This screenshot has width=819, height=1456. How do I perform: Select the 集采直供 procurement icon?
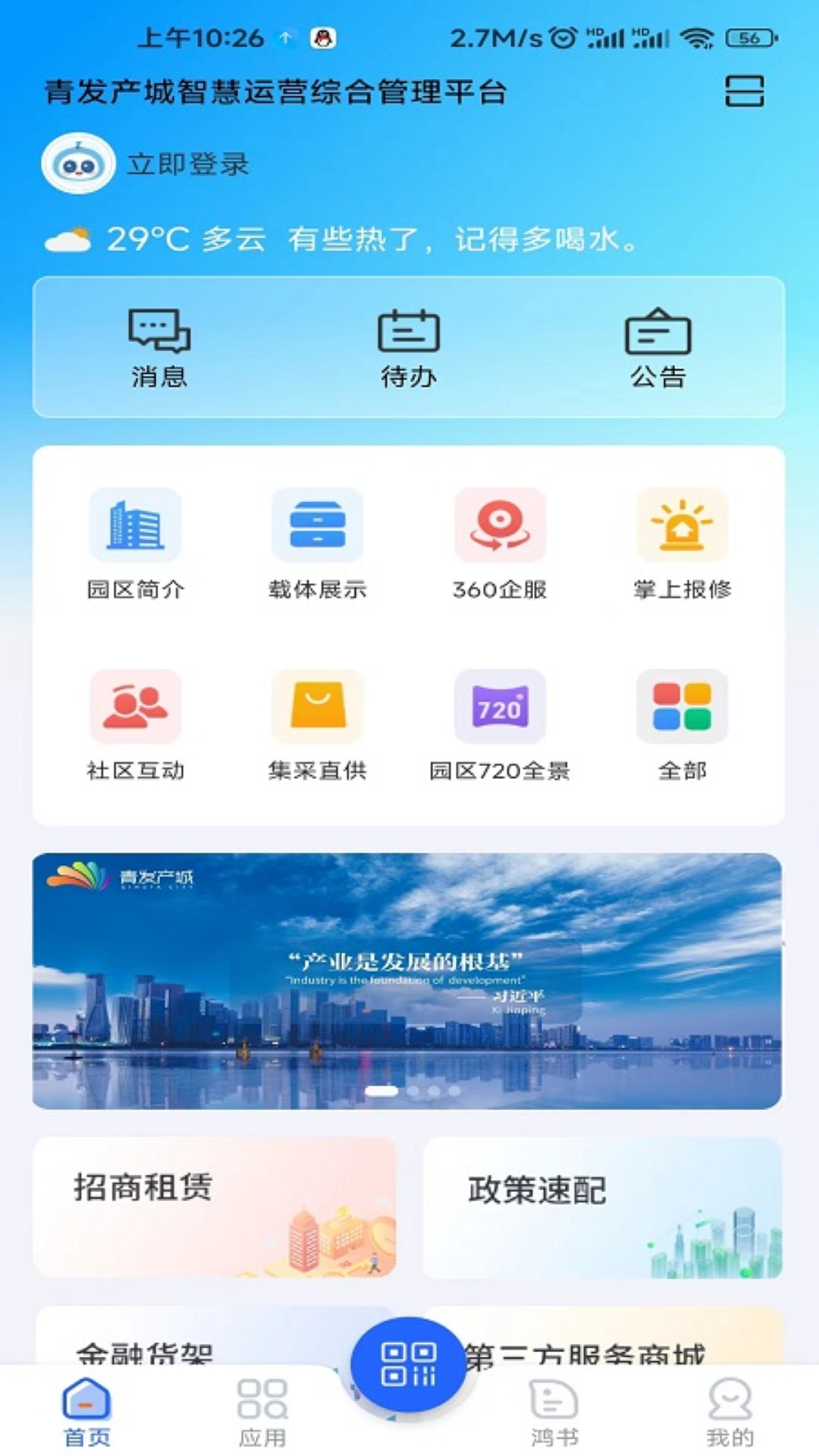(318, 724)
